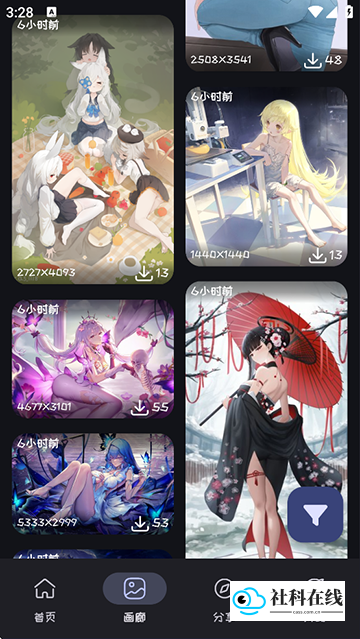Select the 画廊 gallery tab

pos(135,599)
